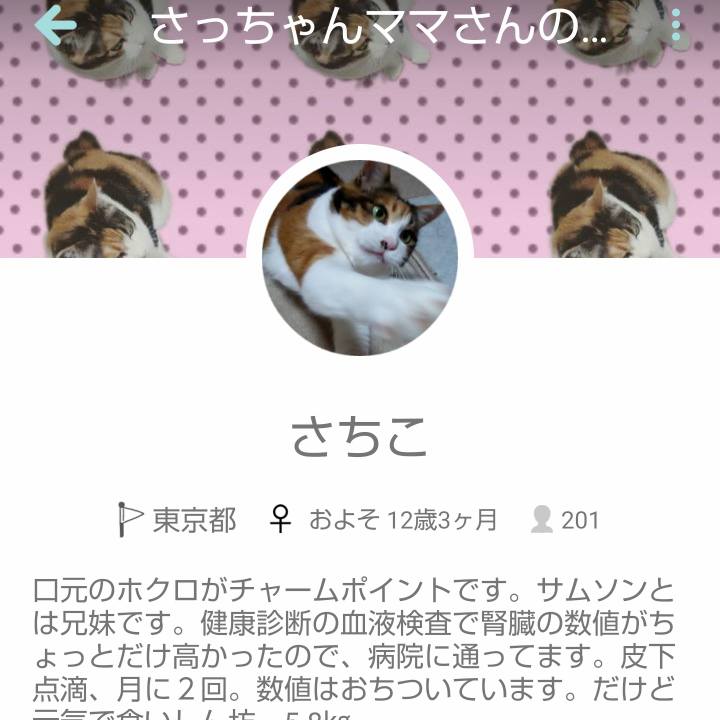Open the three-dot overflow menu
This screenshot has width=720, height=720.
(x=677, y=26)
